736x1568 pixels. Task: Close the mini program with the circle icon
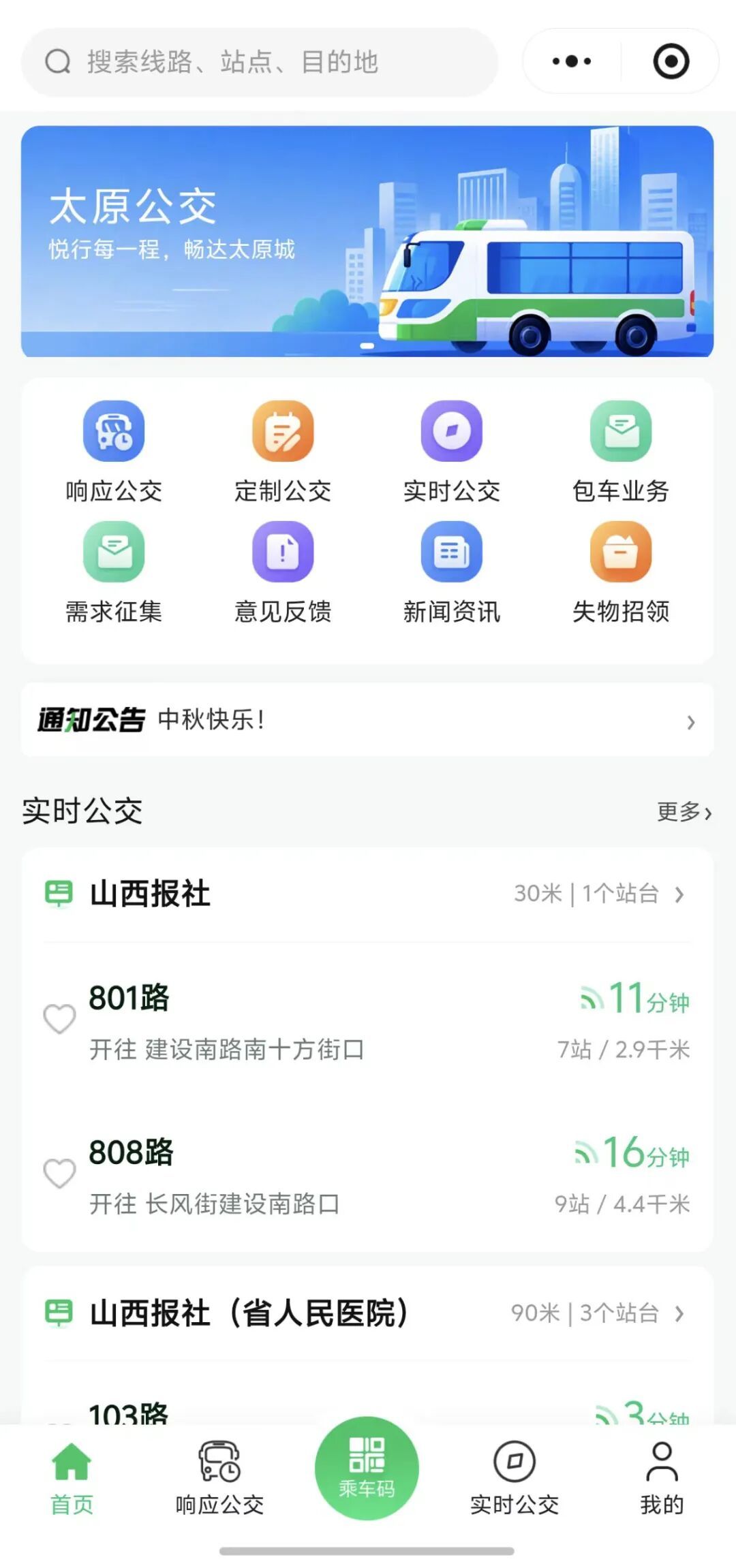coord(671,61)
